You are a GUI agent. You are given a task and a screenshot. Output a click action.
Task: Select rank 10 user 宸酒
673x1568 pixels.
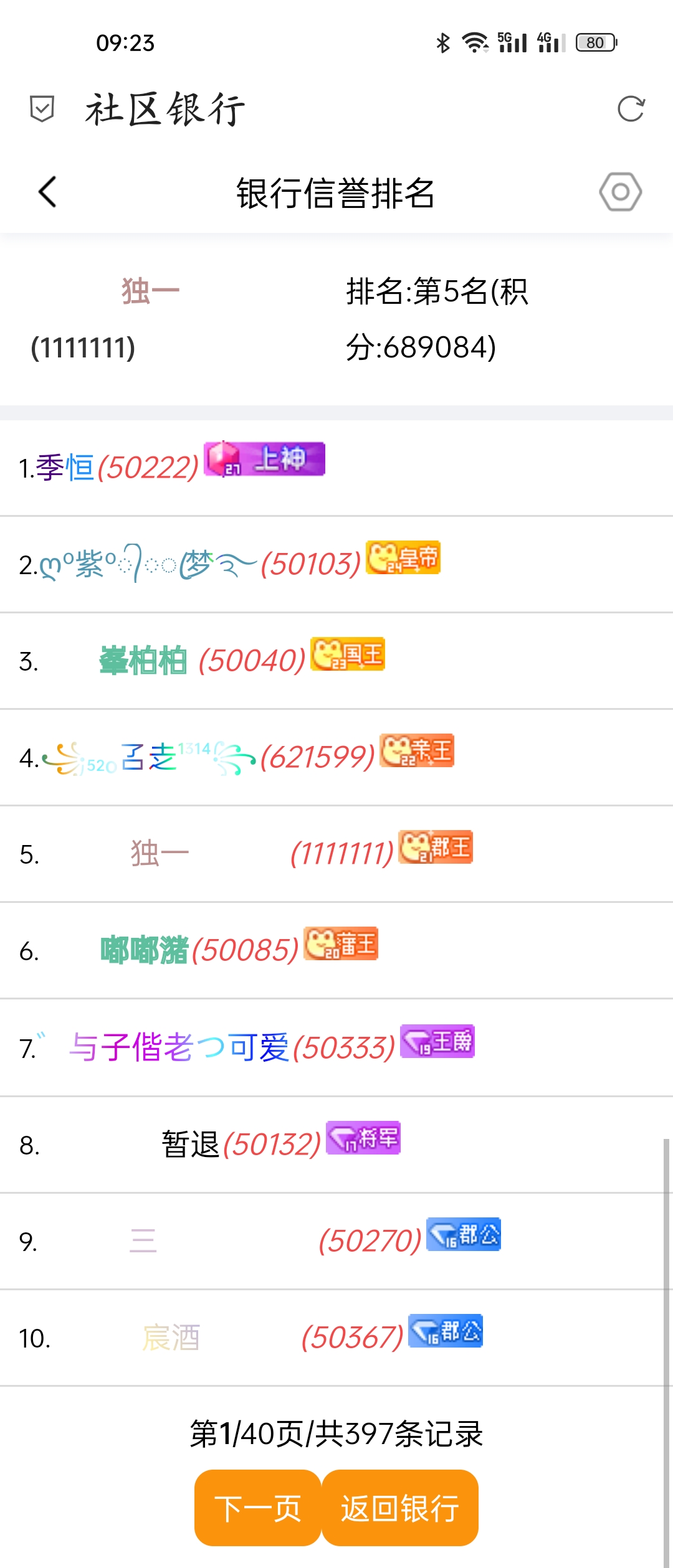171,1338
